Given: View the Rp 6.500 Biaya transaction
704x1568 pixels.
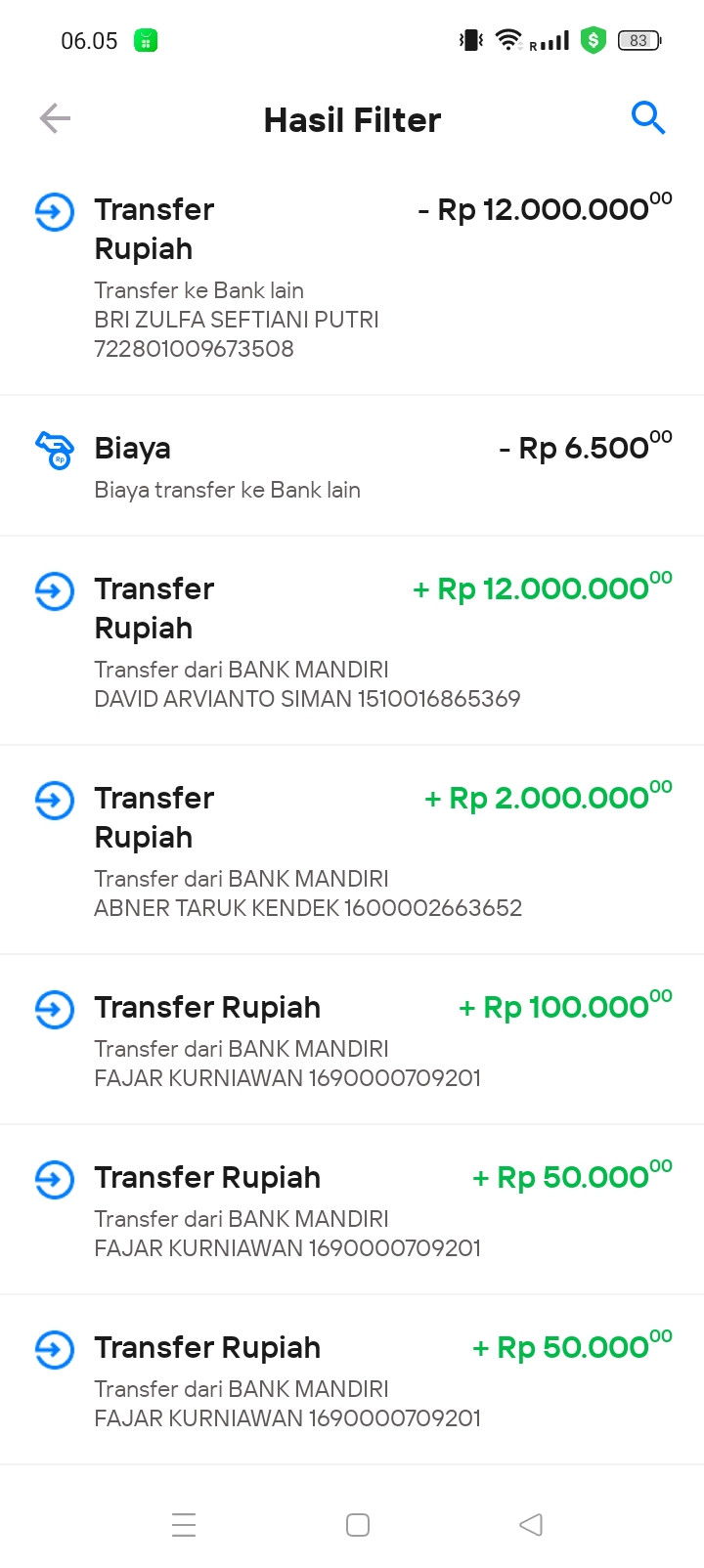Looking at the screenshot, I should [x=352, y=466].
